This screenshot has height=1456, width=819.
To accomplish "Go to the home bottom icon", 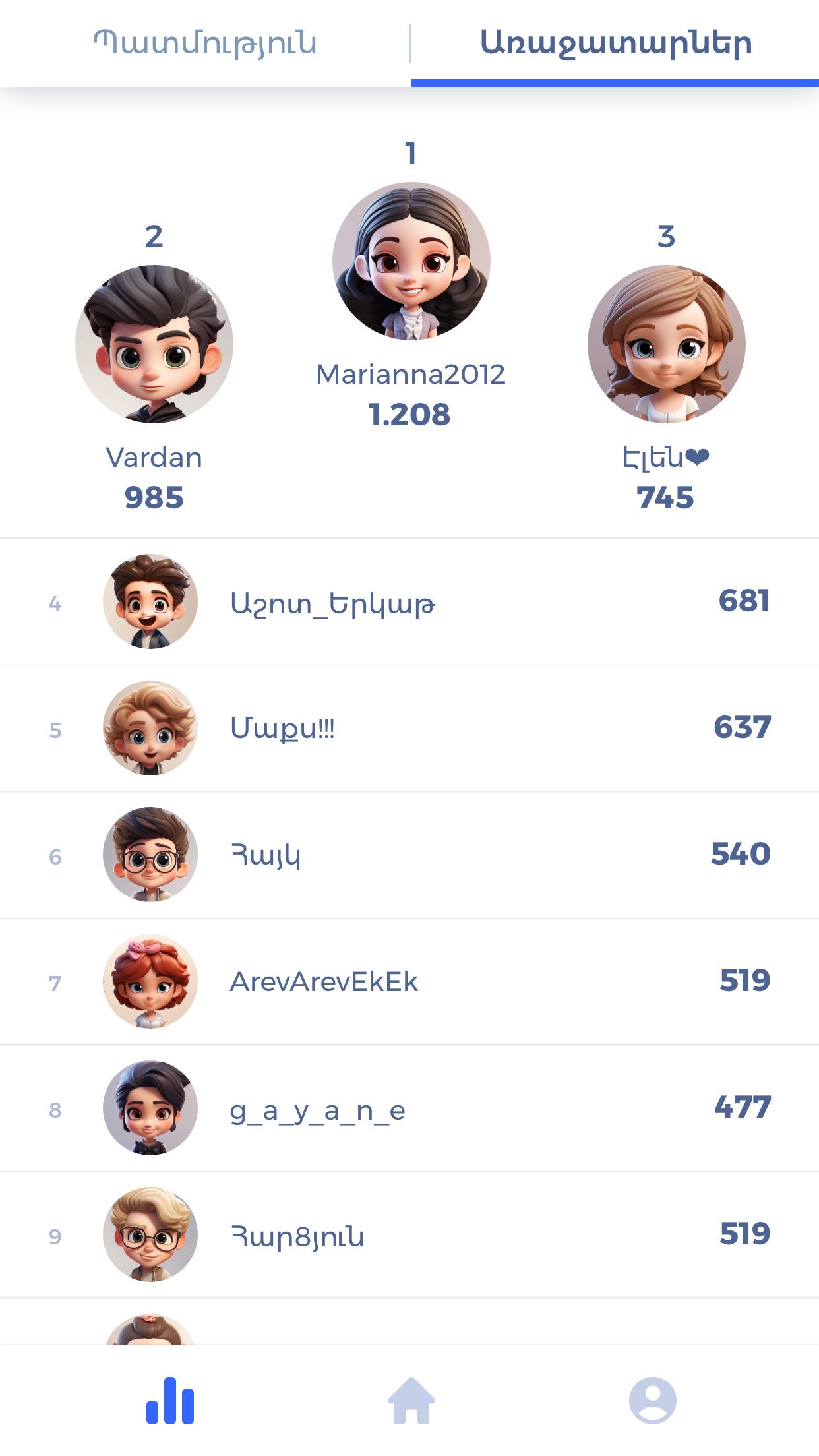I will click(411, 1401).
